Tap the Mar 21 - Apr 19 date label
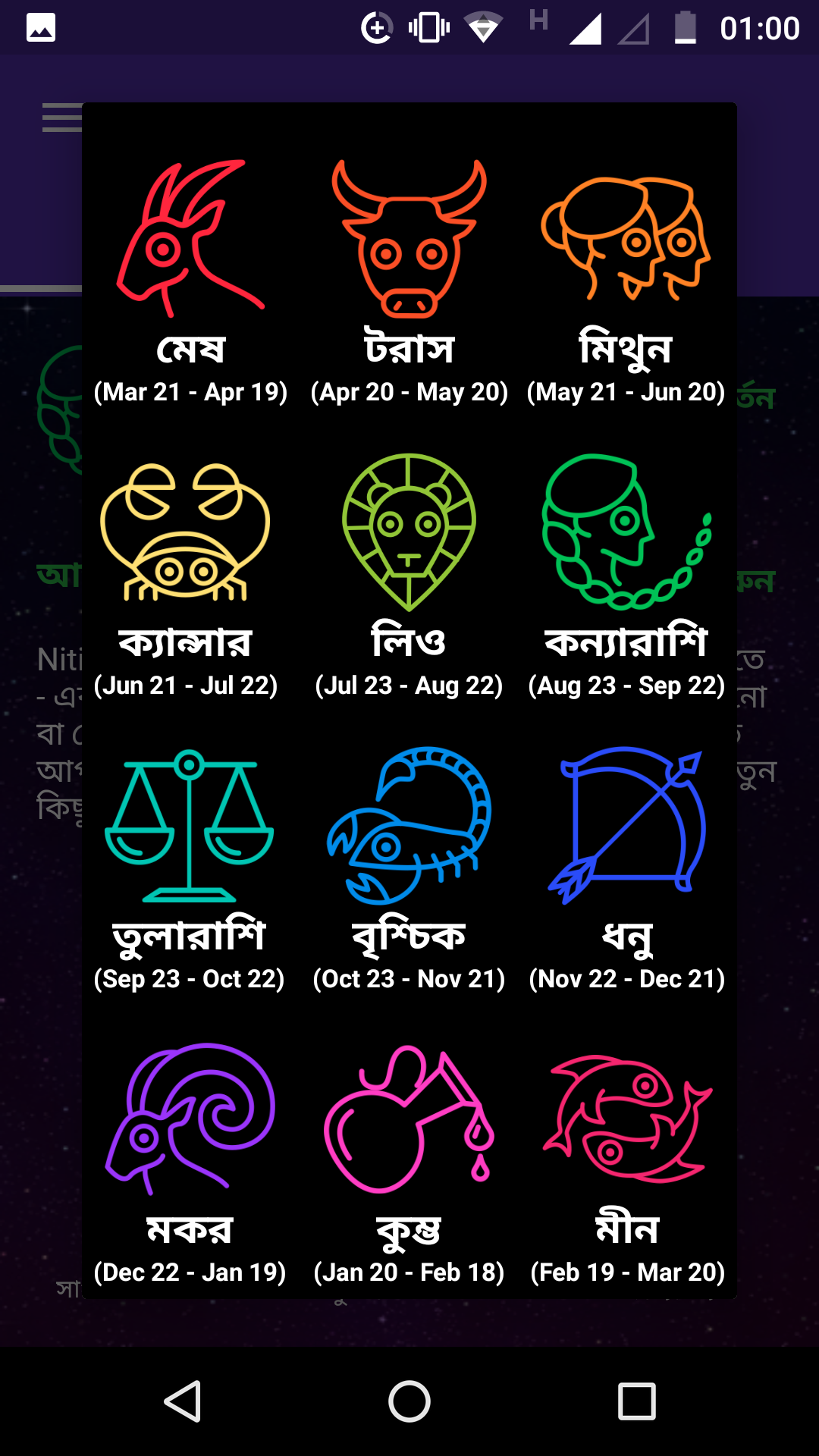This screenshot has height=1456, width=819. tap(192, 393)
